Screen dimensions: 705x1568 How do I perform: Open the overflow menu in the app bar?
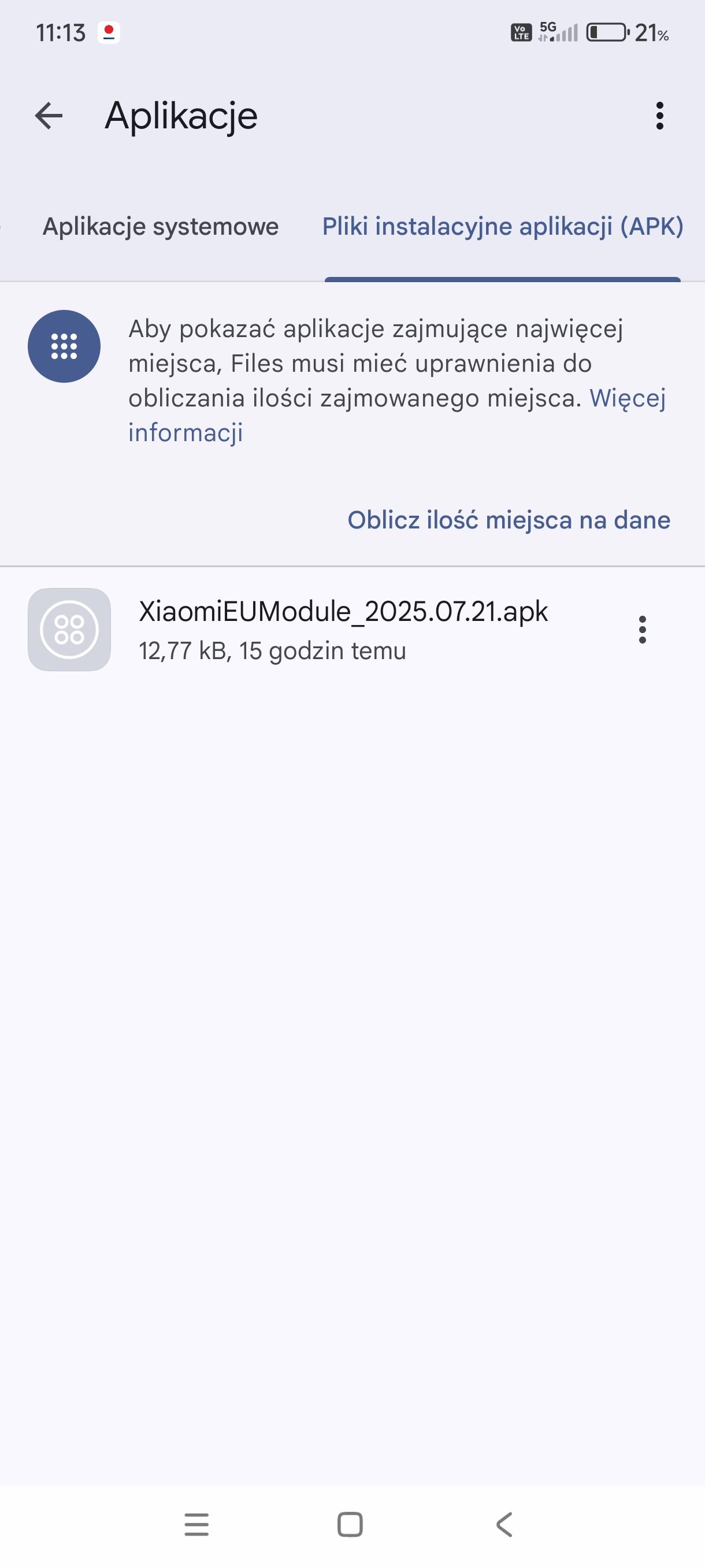click(659, 116)
